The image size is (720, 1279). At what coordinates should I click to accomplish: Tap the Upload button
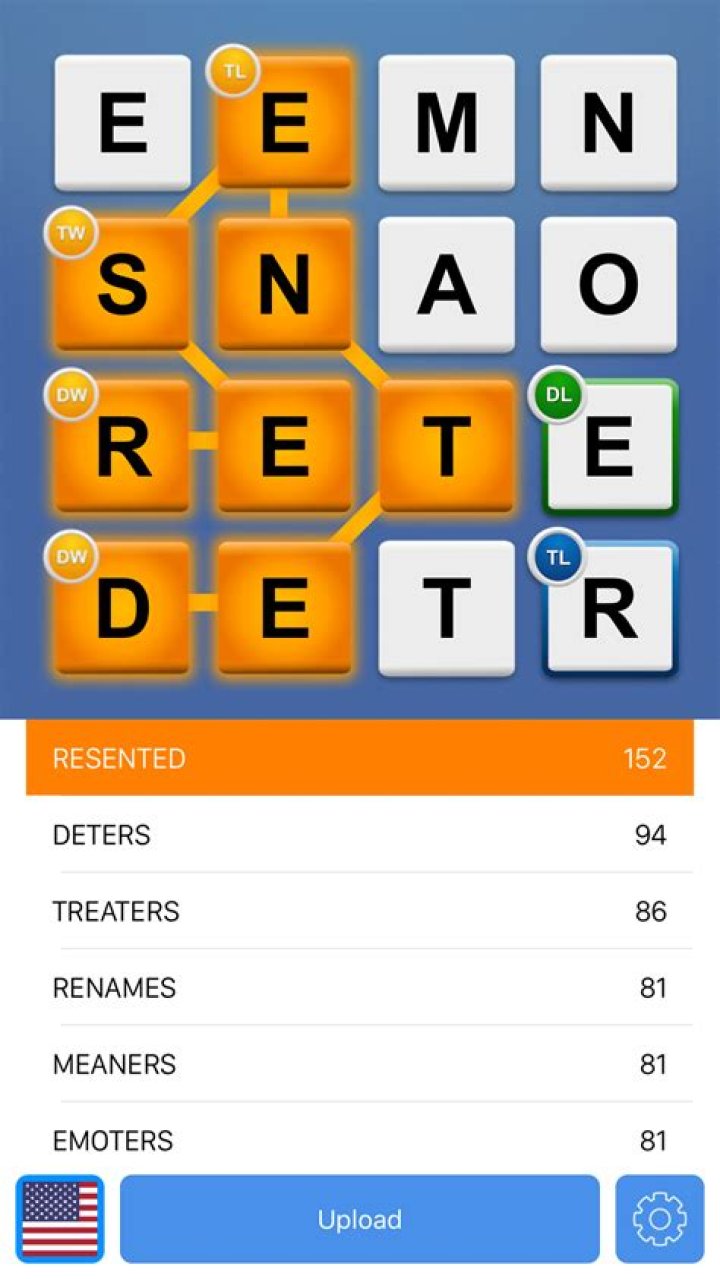coord(360,1219)
